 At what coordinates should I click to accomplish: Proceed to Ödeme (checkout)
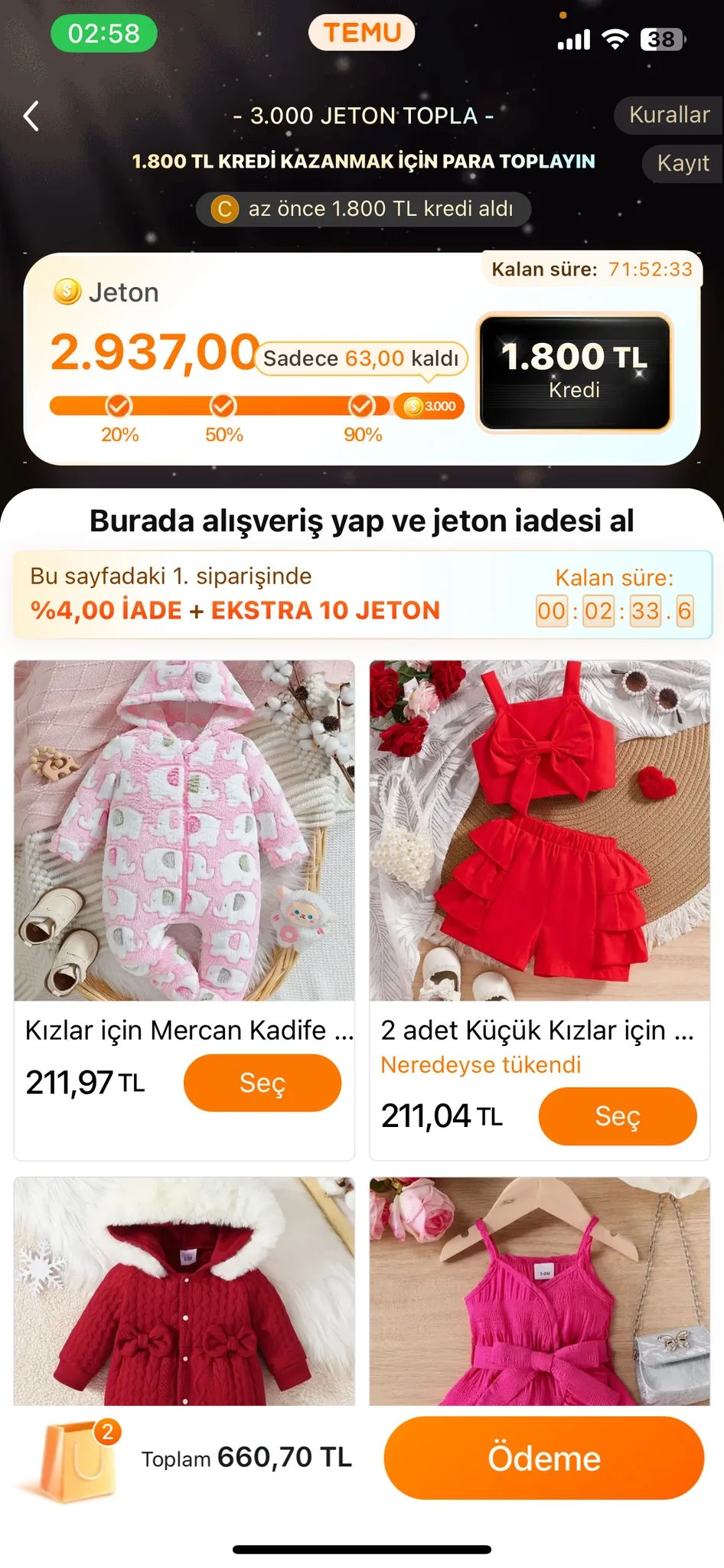click(x=543, y=1458)
